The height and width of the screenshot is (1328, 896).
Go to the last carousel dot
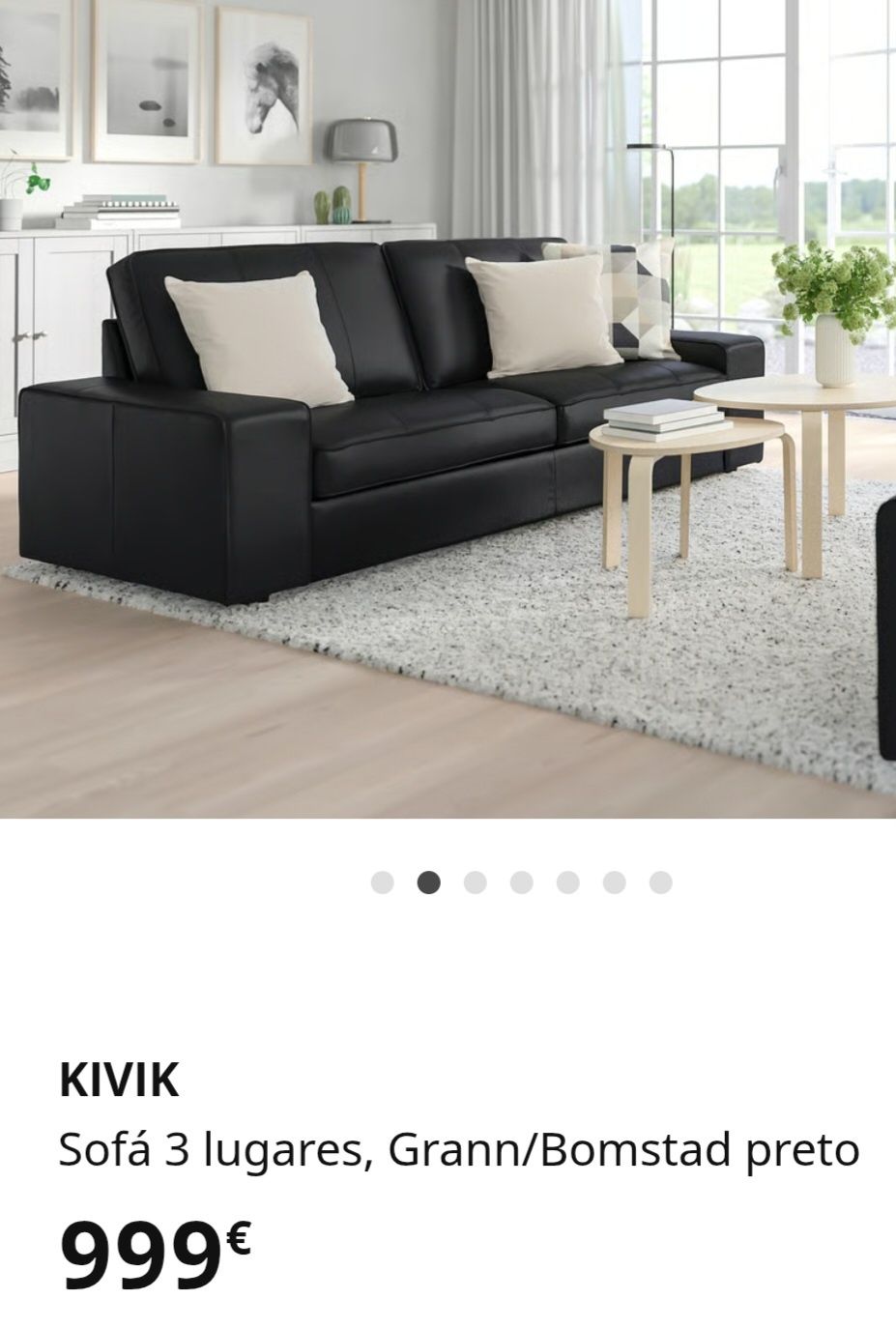[660, 882]
